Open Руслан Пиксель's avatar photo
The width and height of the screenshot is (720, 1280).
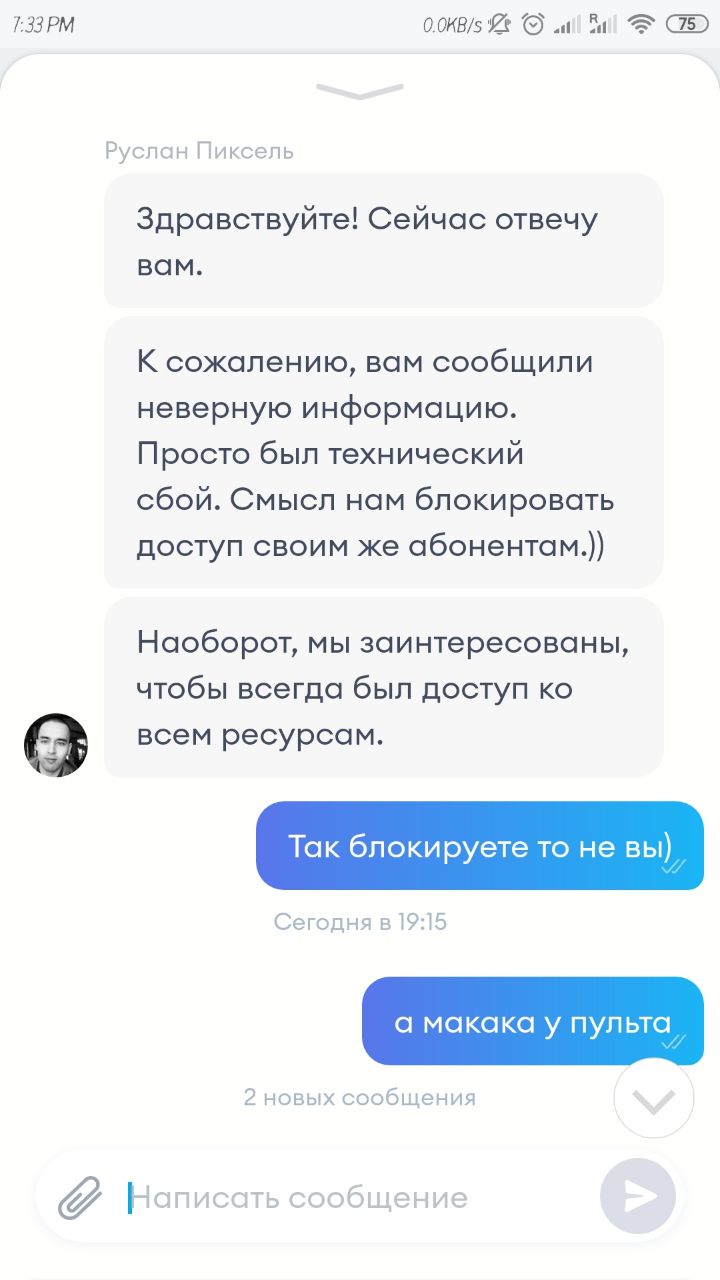(56, 745)
